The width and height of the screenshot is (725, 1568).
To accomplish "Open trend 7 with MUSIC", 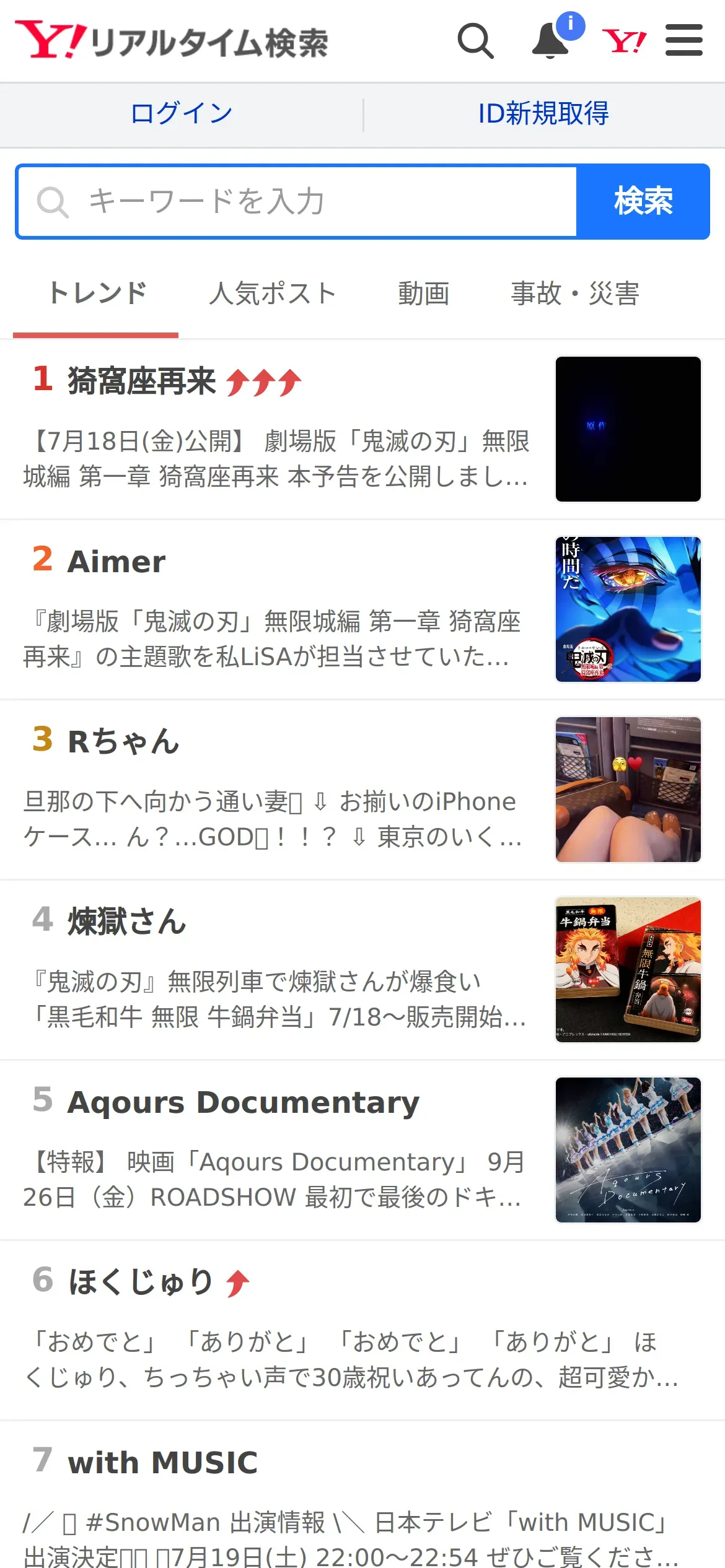I will click(x=162, y=1463).
